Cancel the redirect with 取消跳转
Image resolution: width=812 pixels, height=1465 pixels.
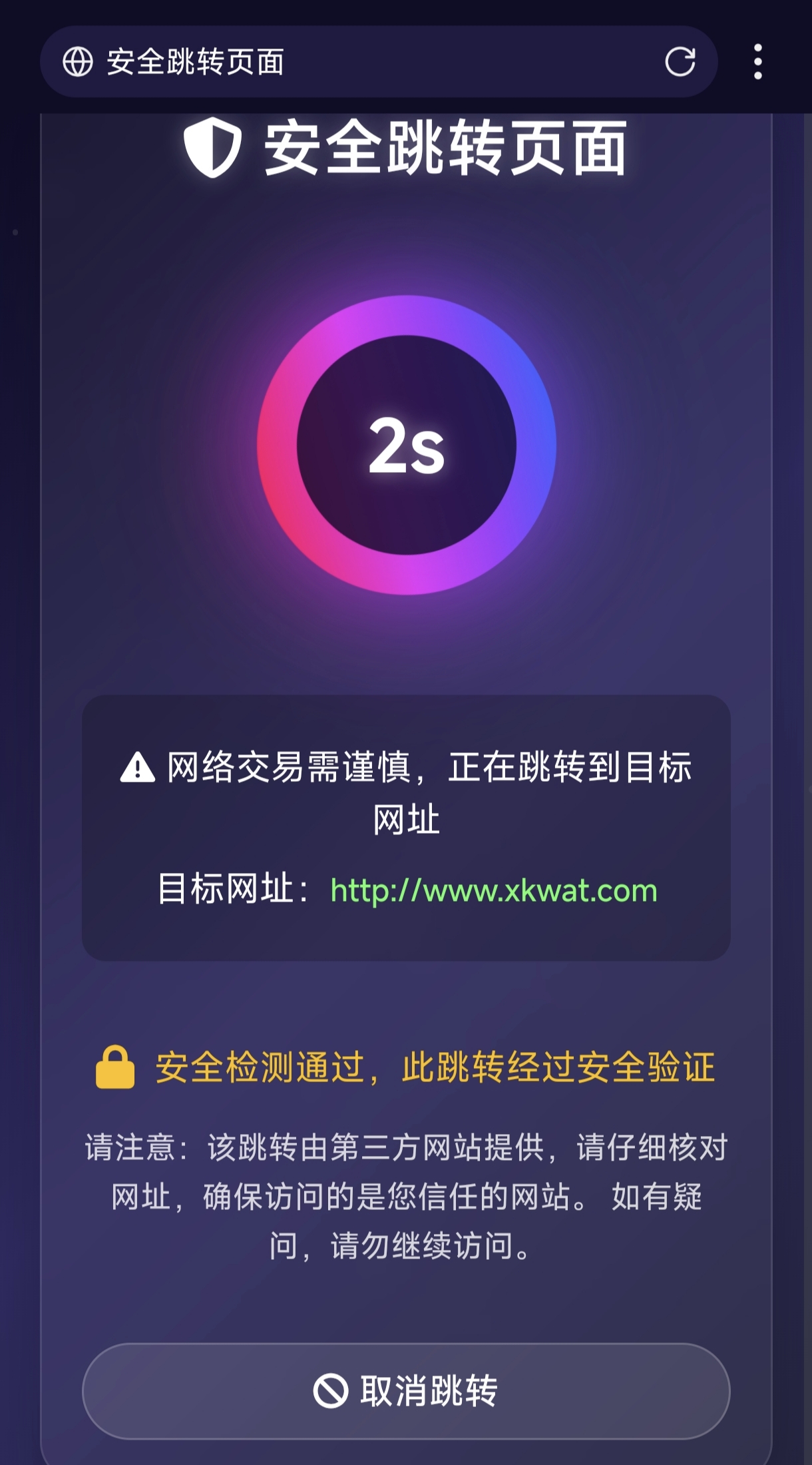(406, 1391)
